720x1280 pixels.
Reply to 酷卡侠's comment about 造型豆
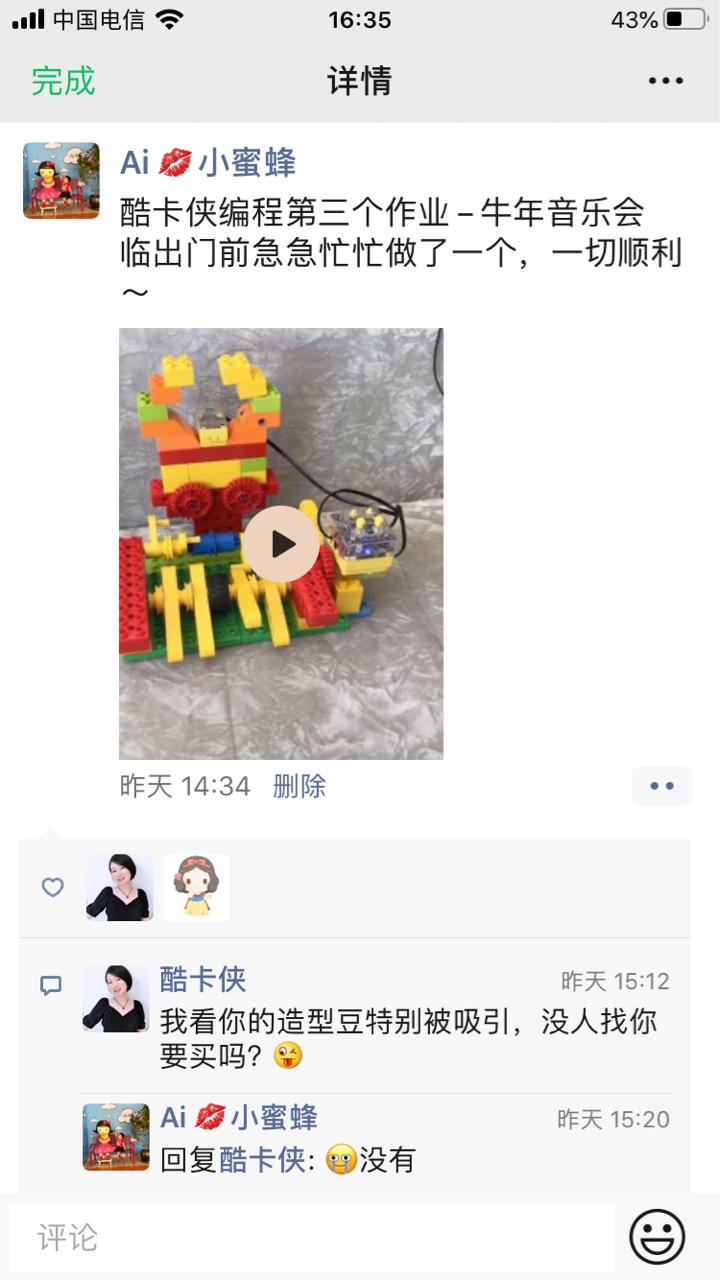[x=408, y=1038]
